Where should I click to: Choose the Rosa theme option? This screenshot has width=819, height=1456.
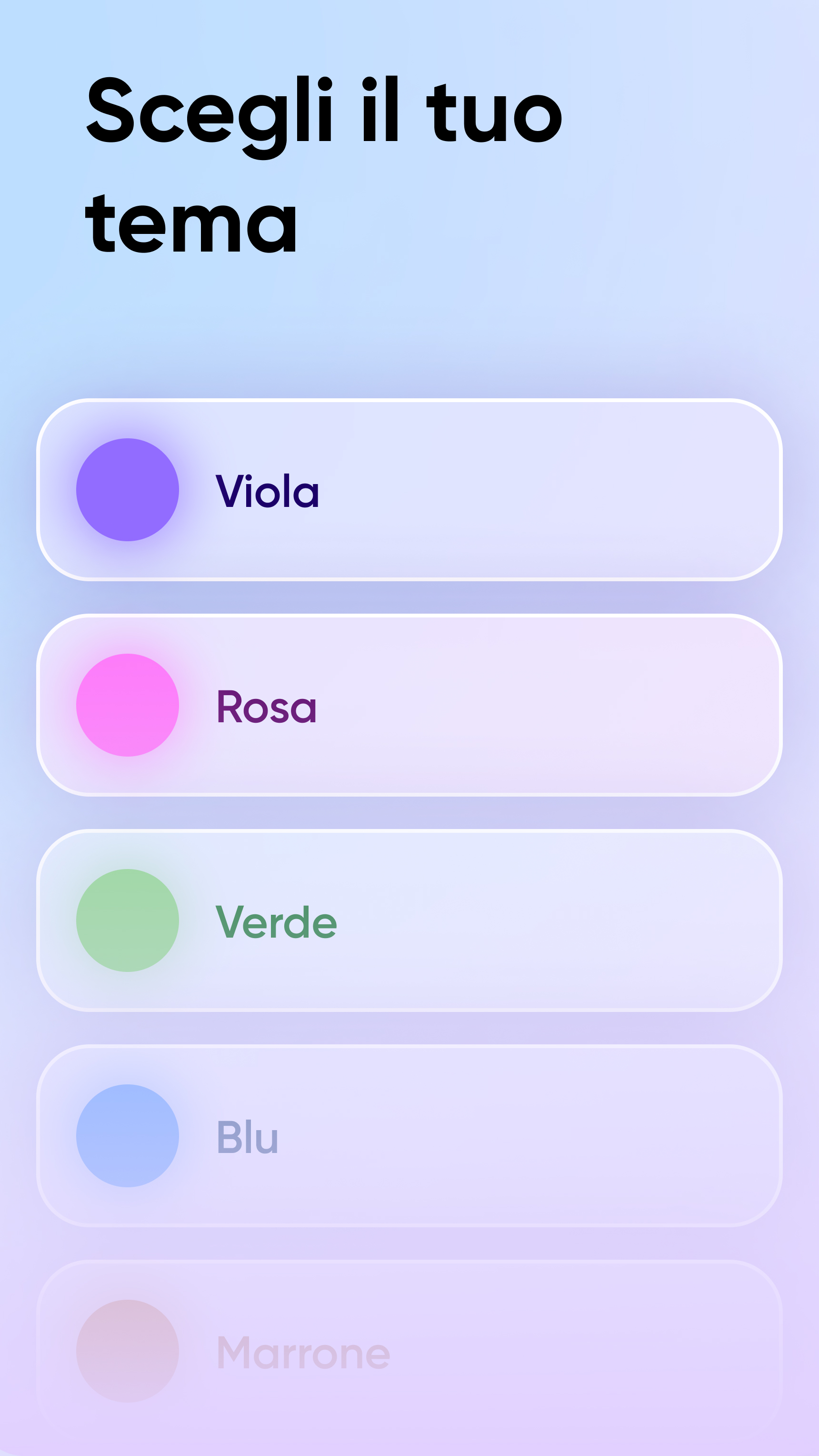(x=409, y=706)
